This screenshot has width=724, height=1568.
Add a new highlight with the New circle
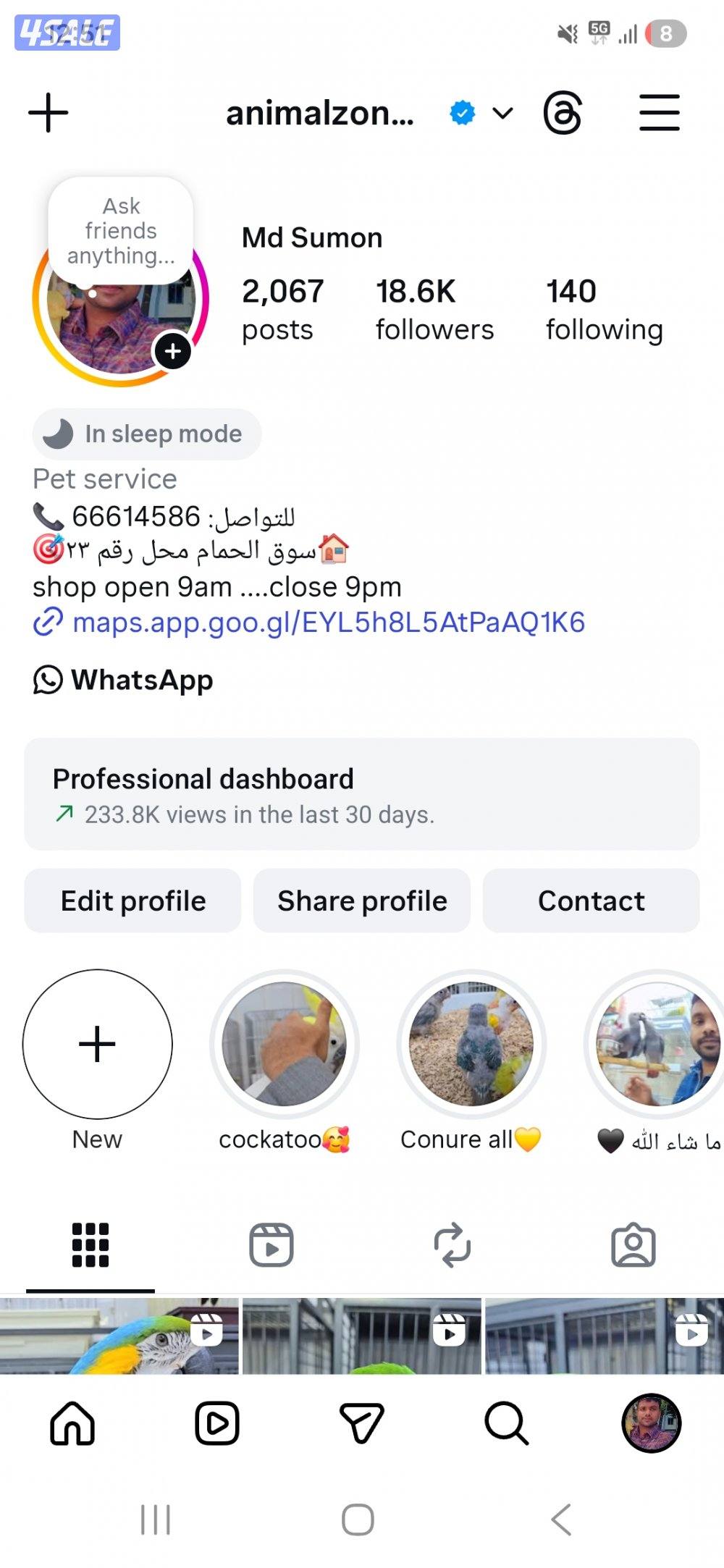coord(98,1045)
